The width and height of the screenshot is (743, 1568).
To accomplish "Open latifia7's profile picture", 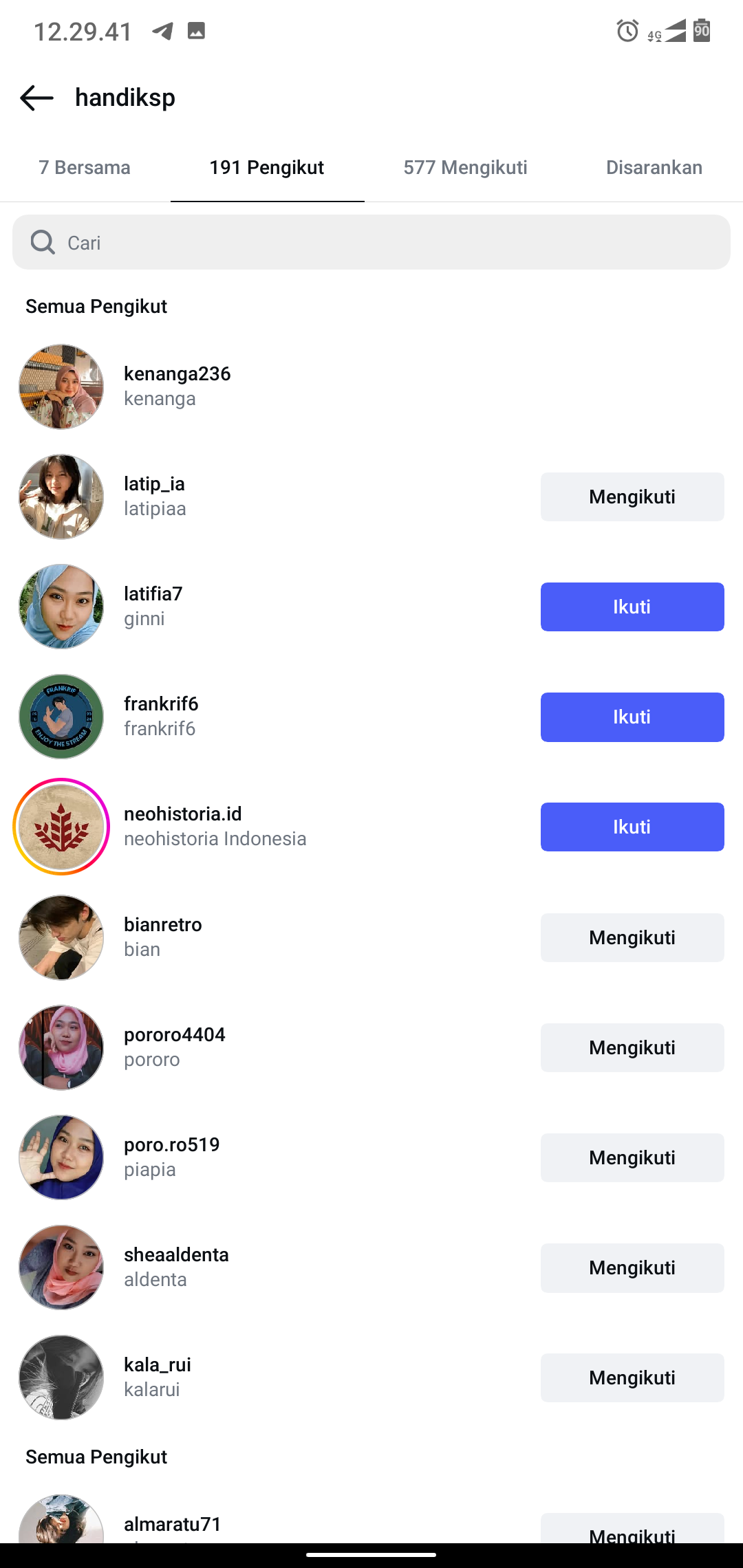I will pos(61,607).
